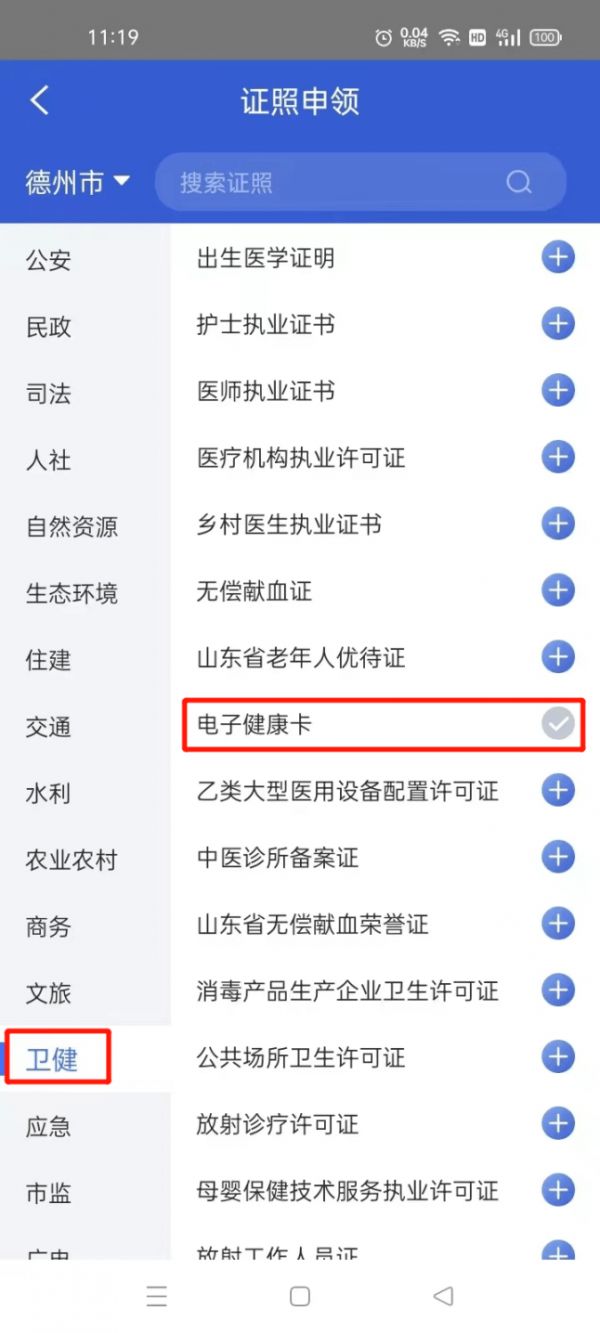Image resolution: width=600 pixels, height=1333 pixels.
Task: Select the 交通 category
Action: click(x=48, y=727)
